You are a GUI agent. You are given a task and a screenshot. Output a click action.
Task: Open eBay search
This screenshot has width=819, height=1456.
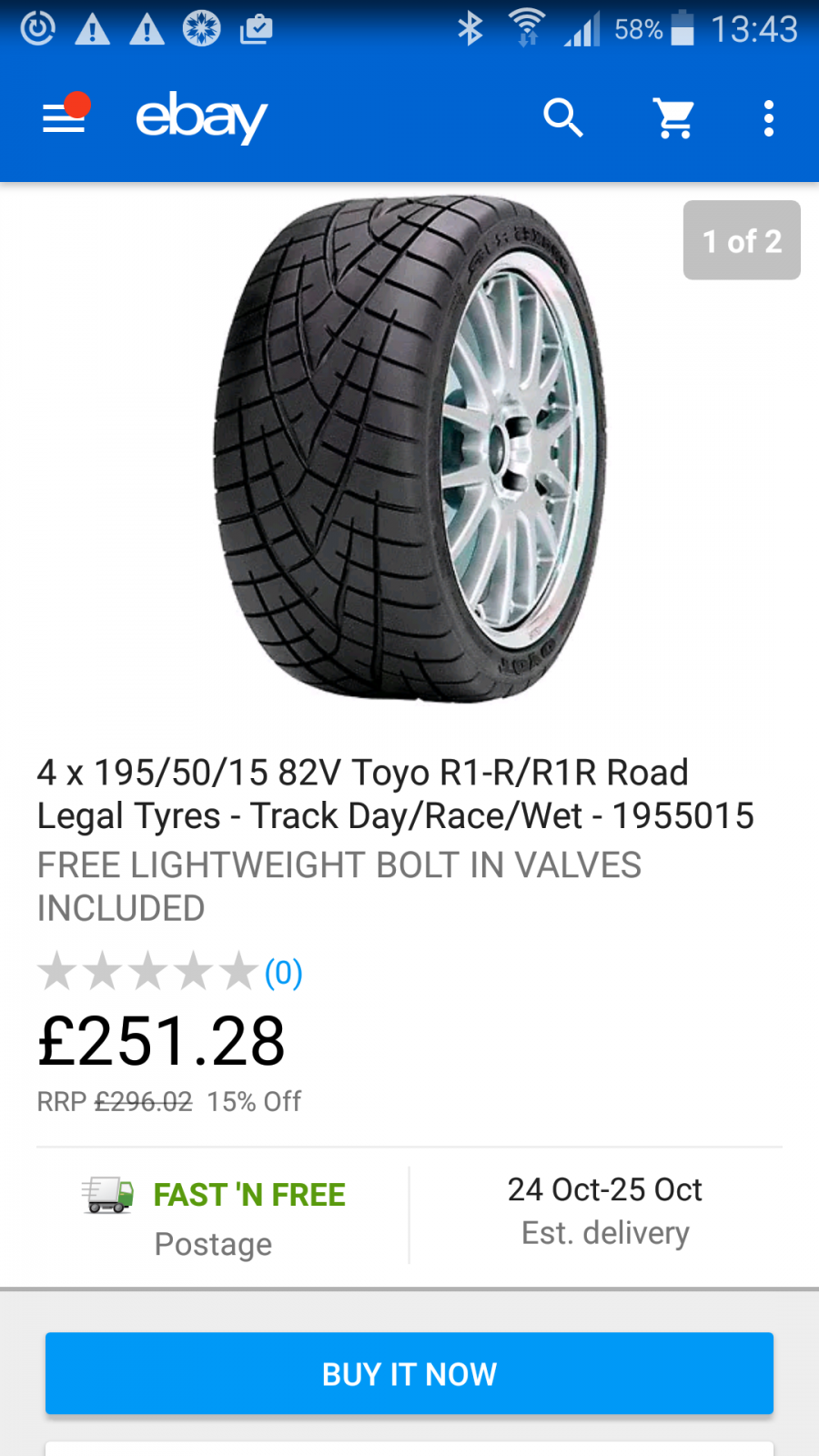(562, 118)
